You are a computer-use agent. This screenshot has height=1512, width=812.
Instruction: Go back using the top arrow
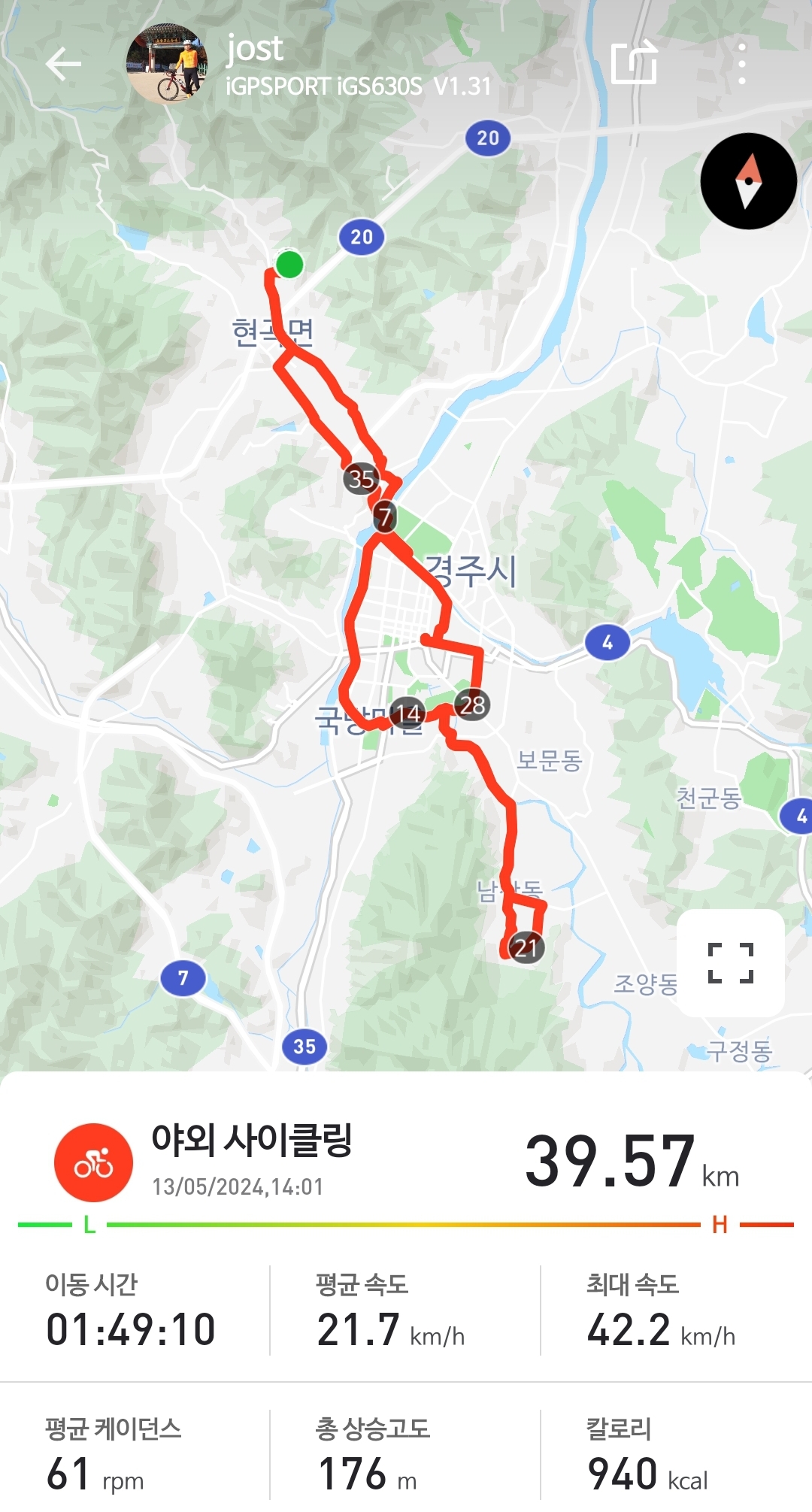63,64
